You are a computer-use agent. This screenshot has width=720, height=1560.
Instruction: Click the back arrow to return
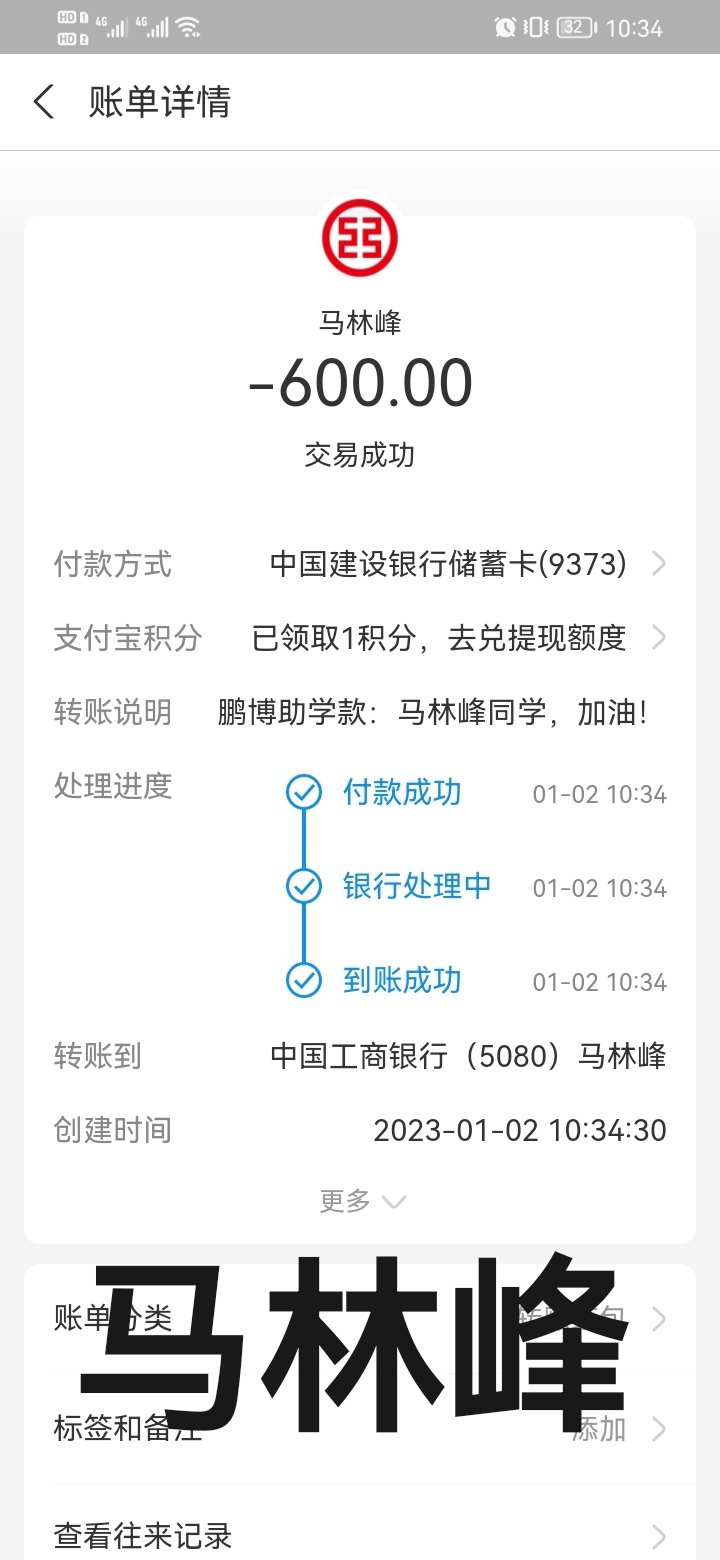coord(42,102)
